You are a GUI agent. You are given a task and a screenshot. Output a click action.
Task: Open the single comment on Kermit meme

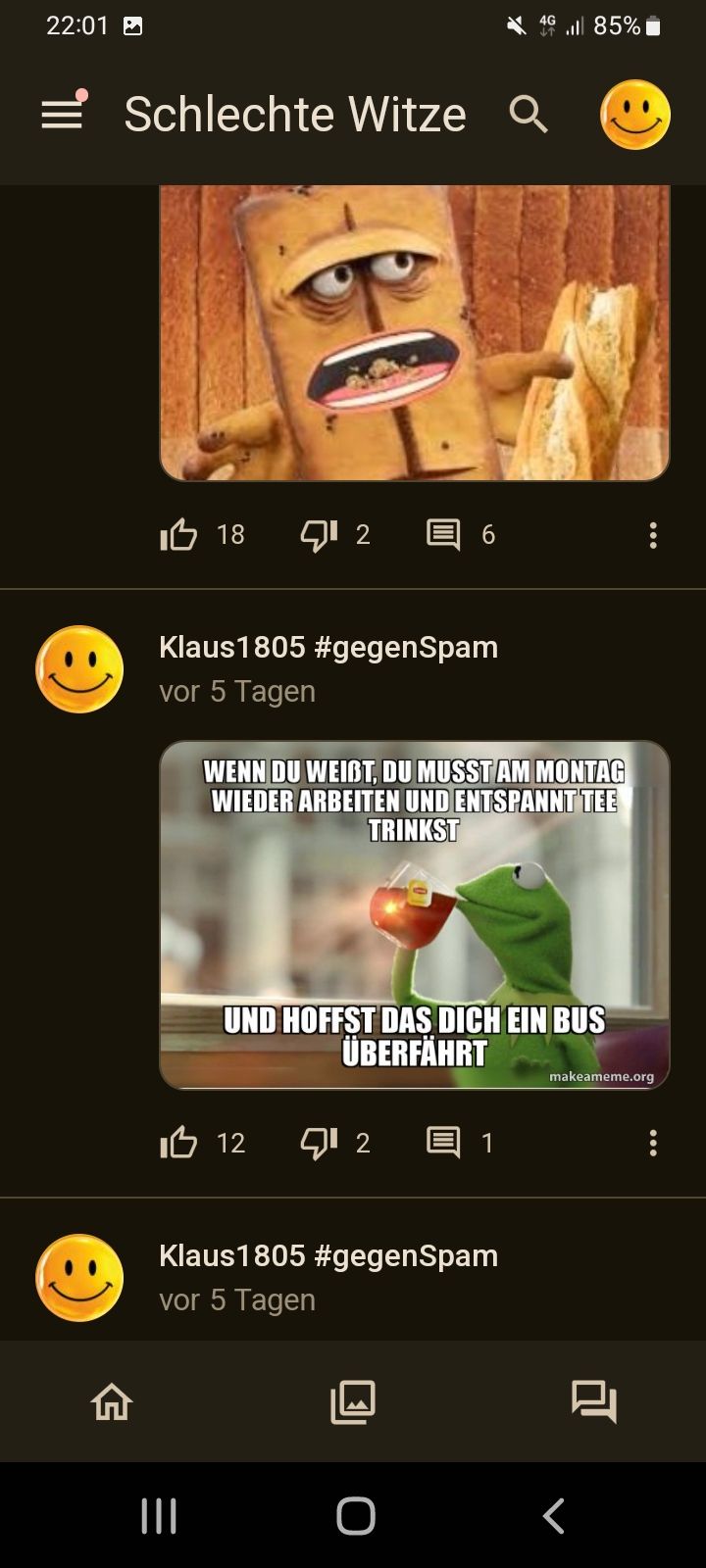coord(443,1143)
